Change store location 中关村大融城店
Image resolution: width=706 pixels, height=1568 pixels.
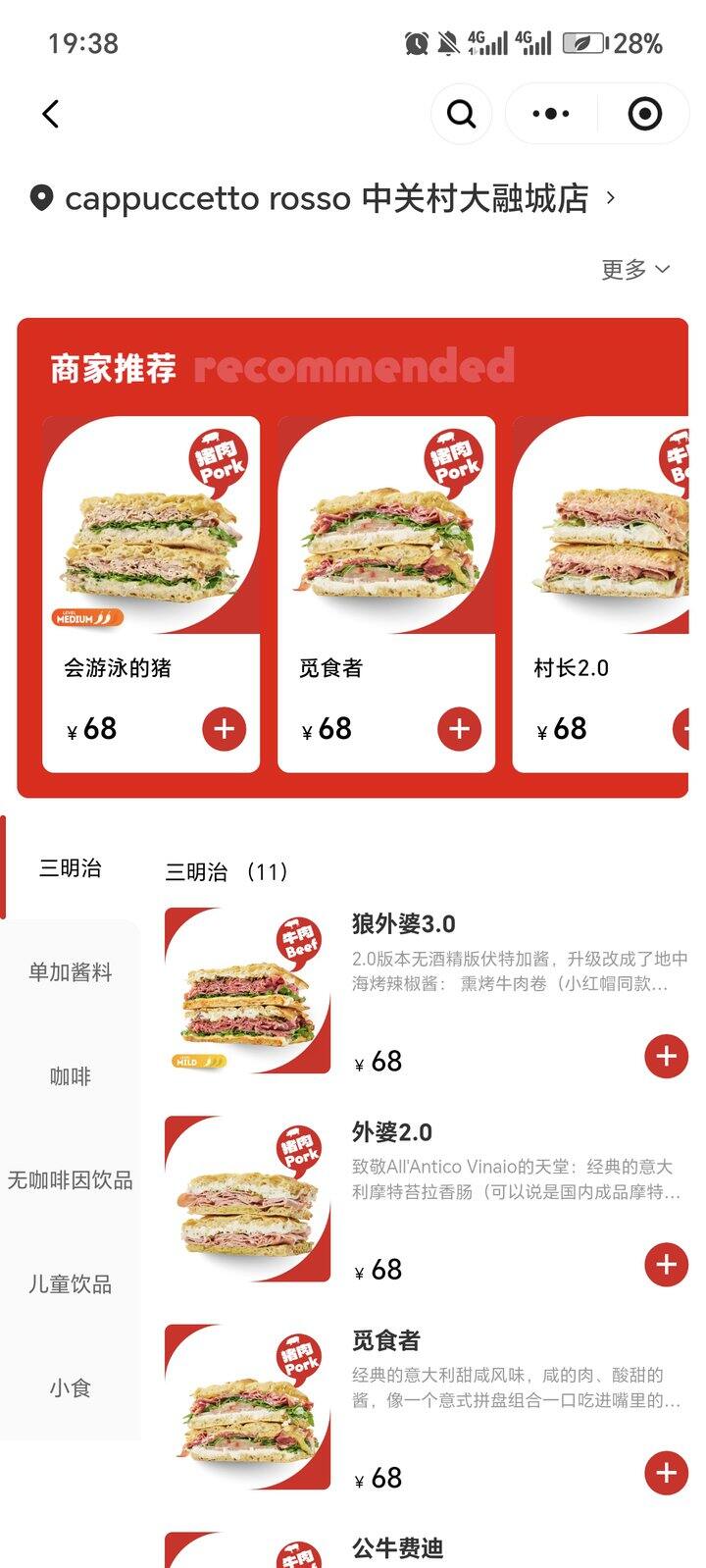pyautogui.click(x=333, y=198)
